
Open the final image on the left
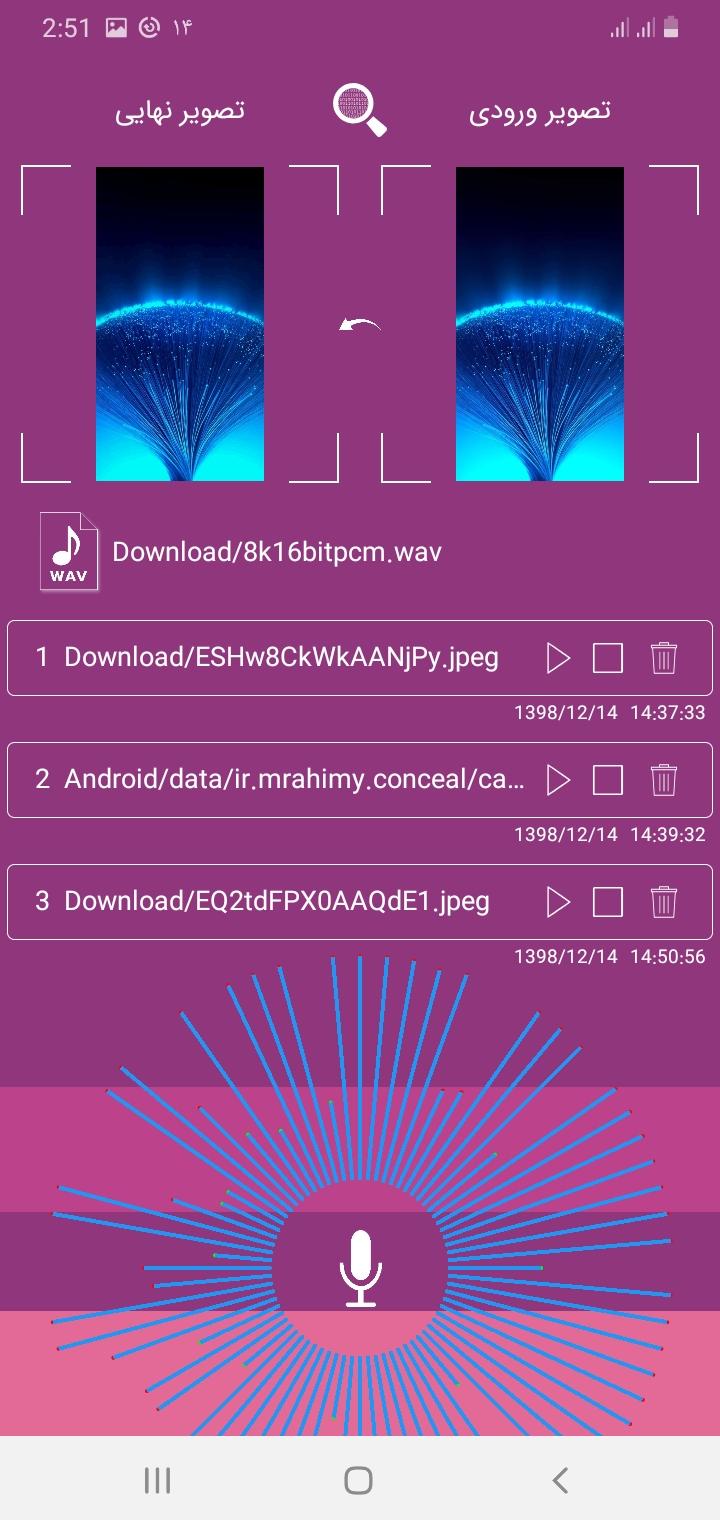click(x=180, y=324)
